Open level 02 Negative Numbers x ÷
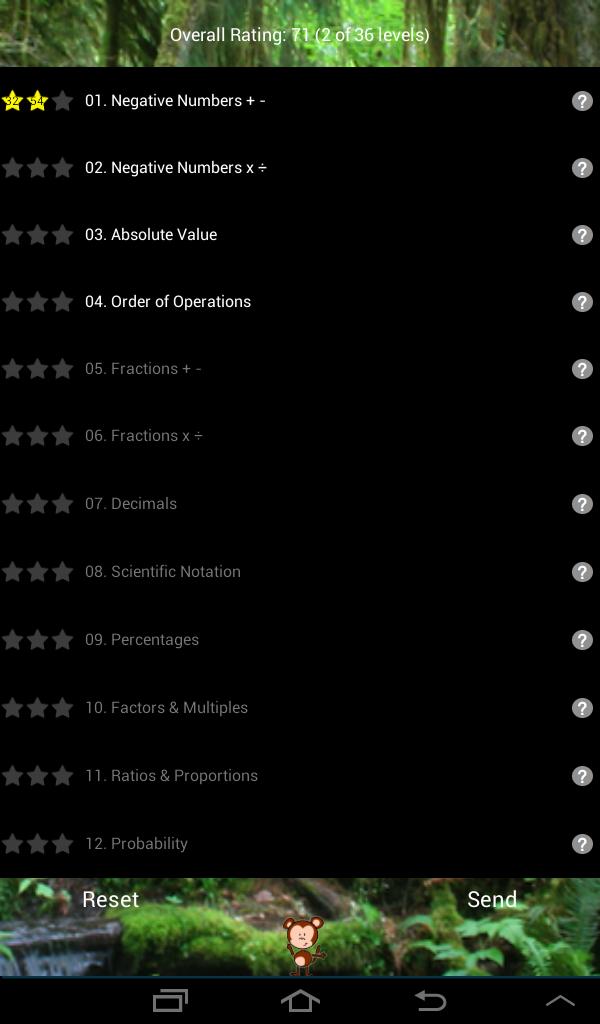The image size is (600, 1024). point(176,168)
